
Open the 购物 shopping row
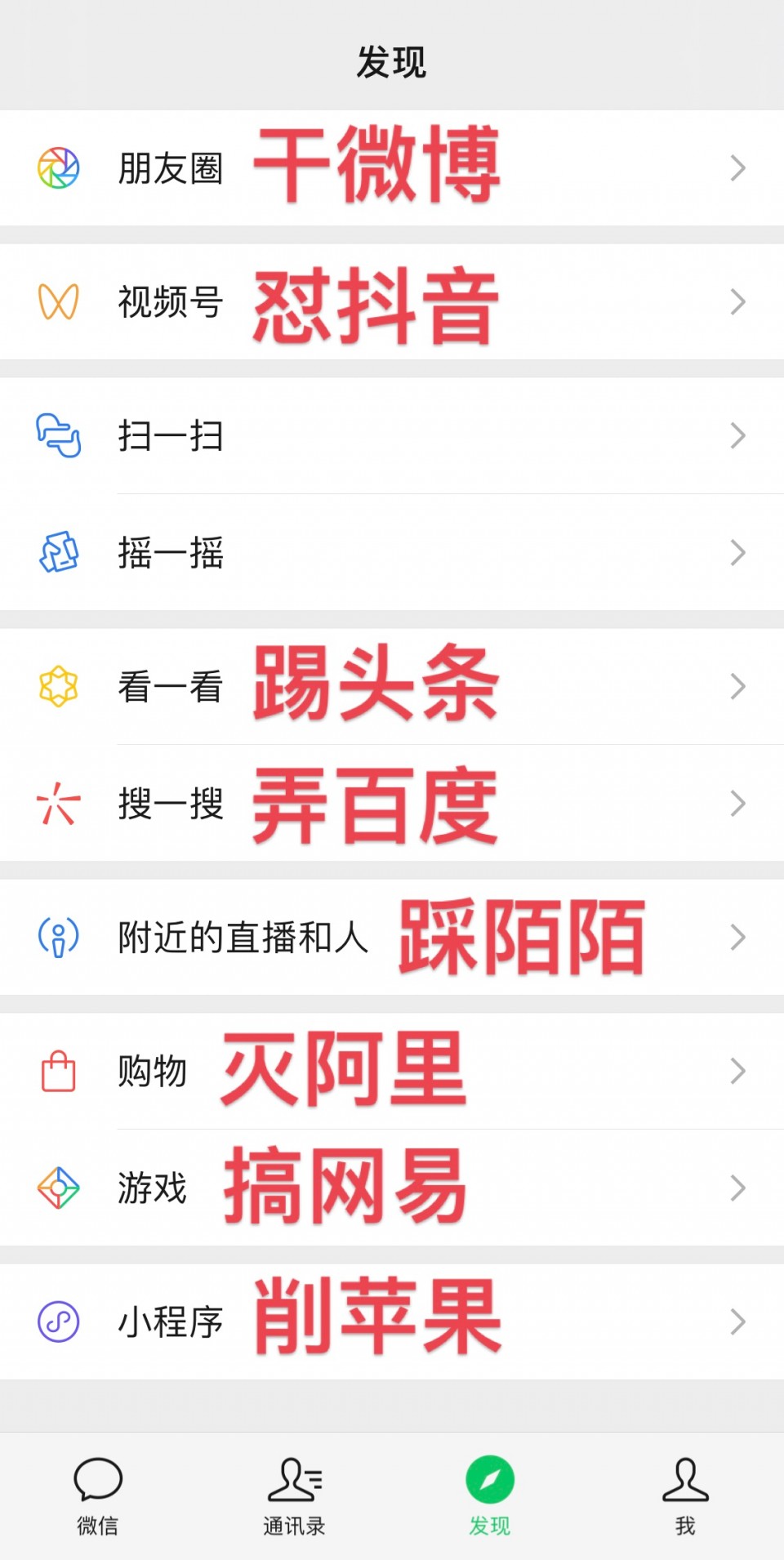click(152, 1071)
